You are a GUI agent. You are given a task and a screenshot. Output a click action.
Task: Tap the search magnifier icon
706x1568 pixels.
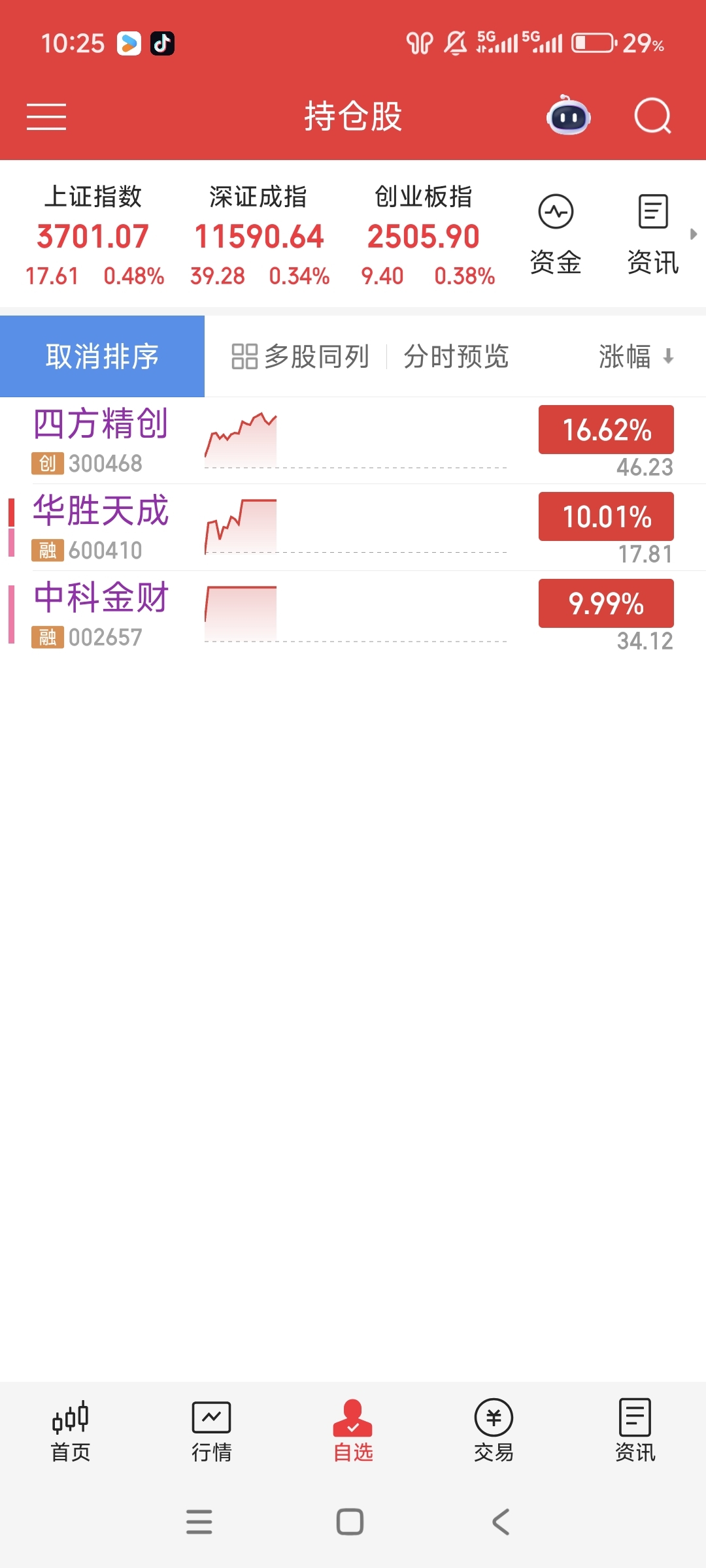(653, 116)
